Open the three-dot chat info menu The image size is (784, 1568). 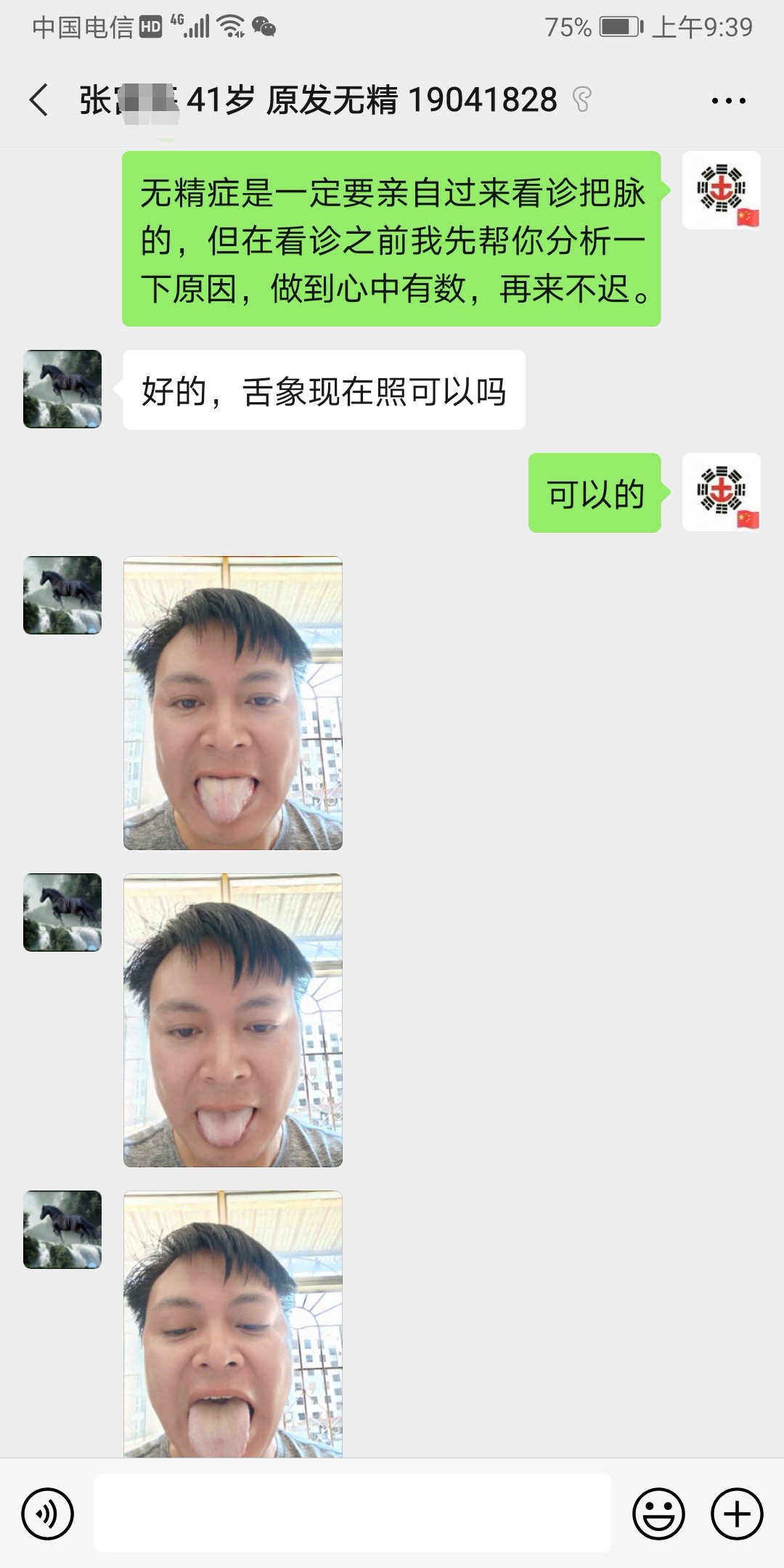pyautogui.click(x=729, y=101)
